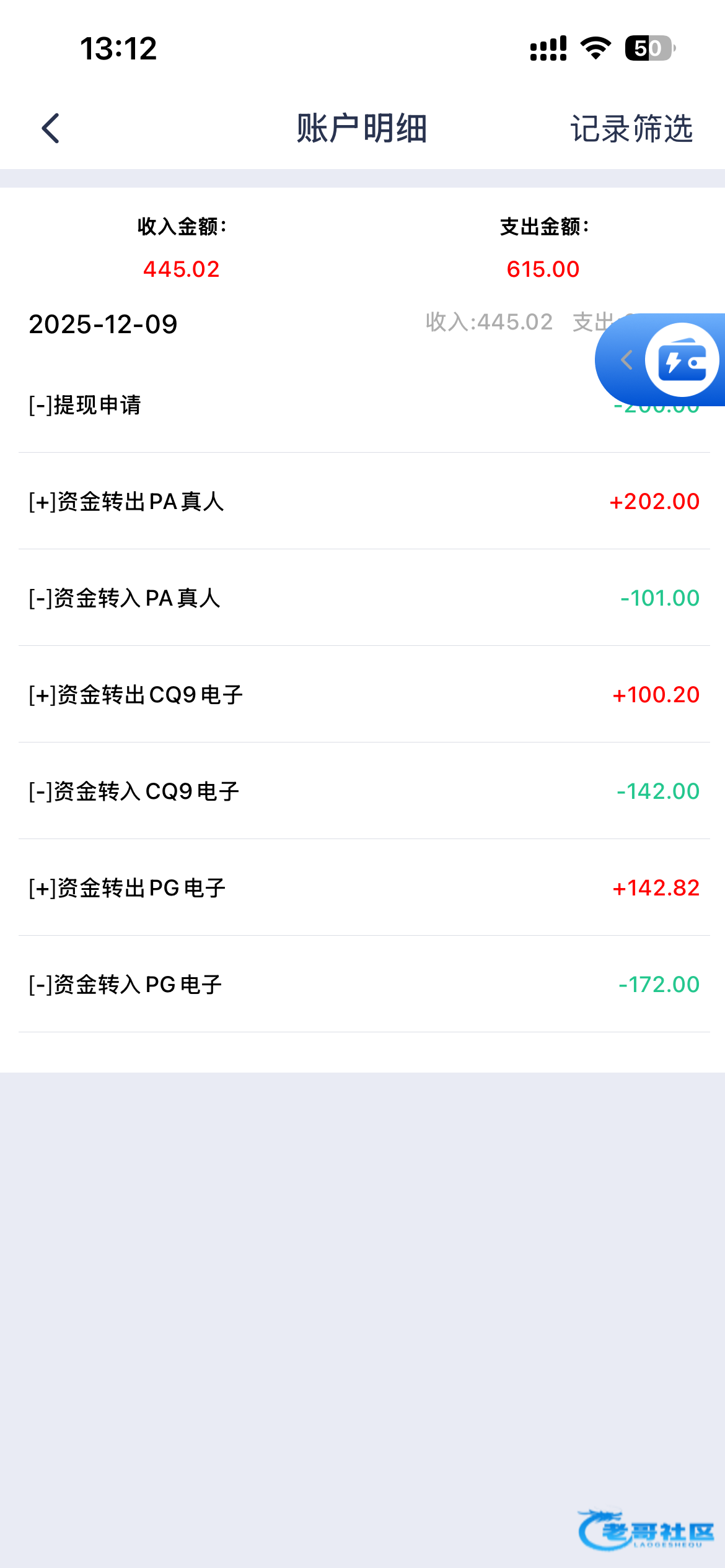Collapse the floating wallet widget arrow
Viewport: 725px width, 1568px height.
pos(626,360)
